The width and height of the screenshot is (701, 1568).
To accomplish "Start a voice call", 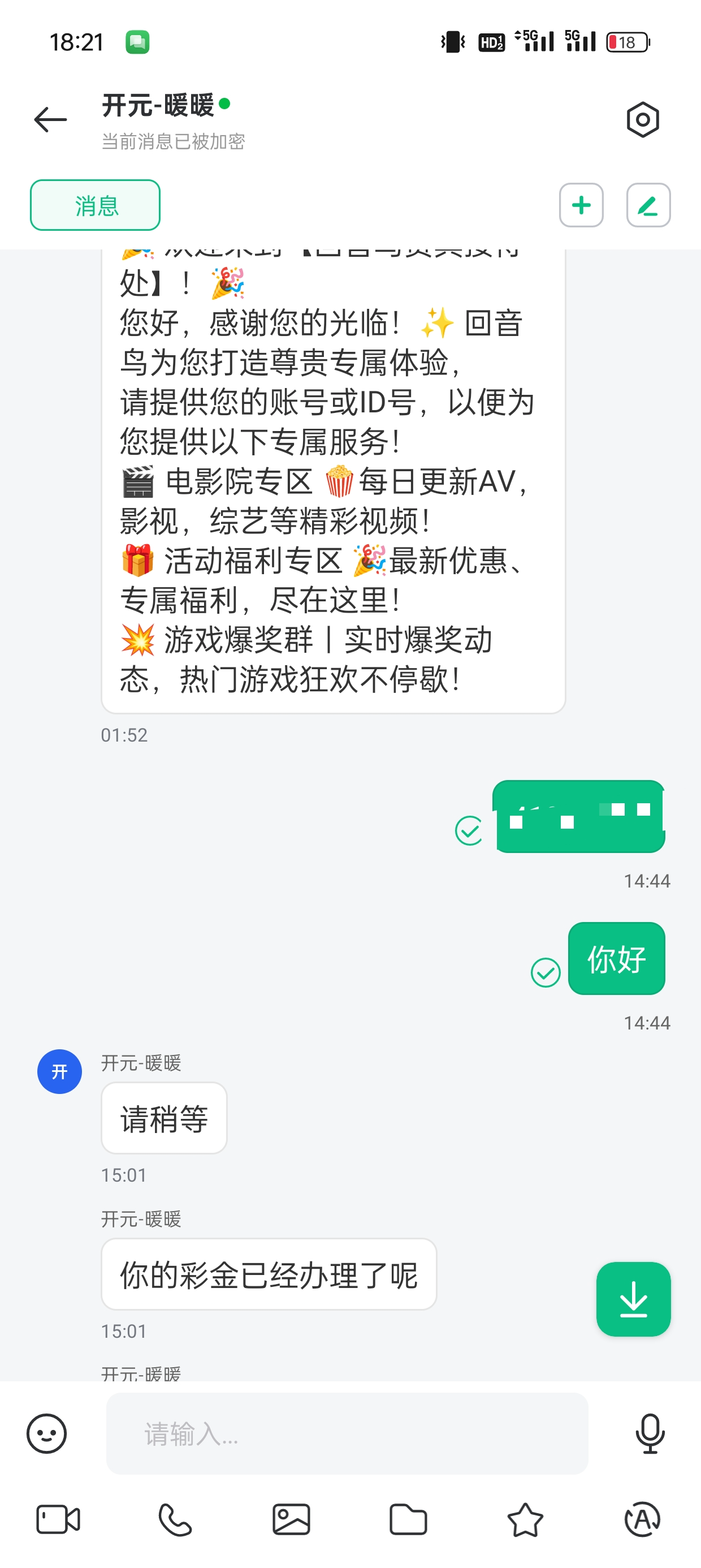I will 175,1519.
